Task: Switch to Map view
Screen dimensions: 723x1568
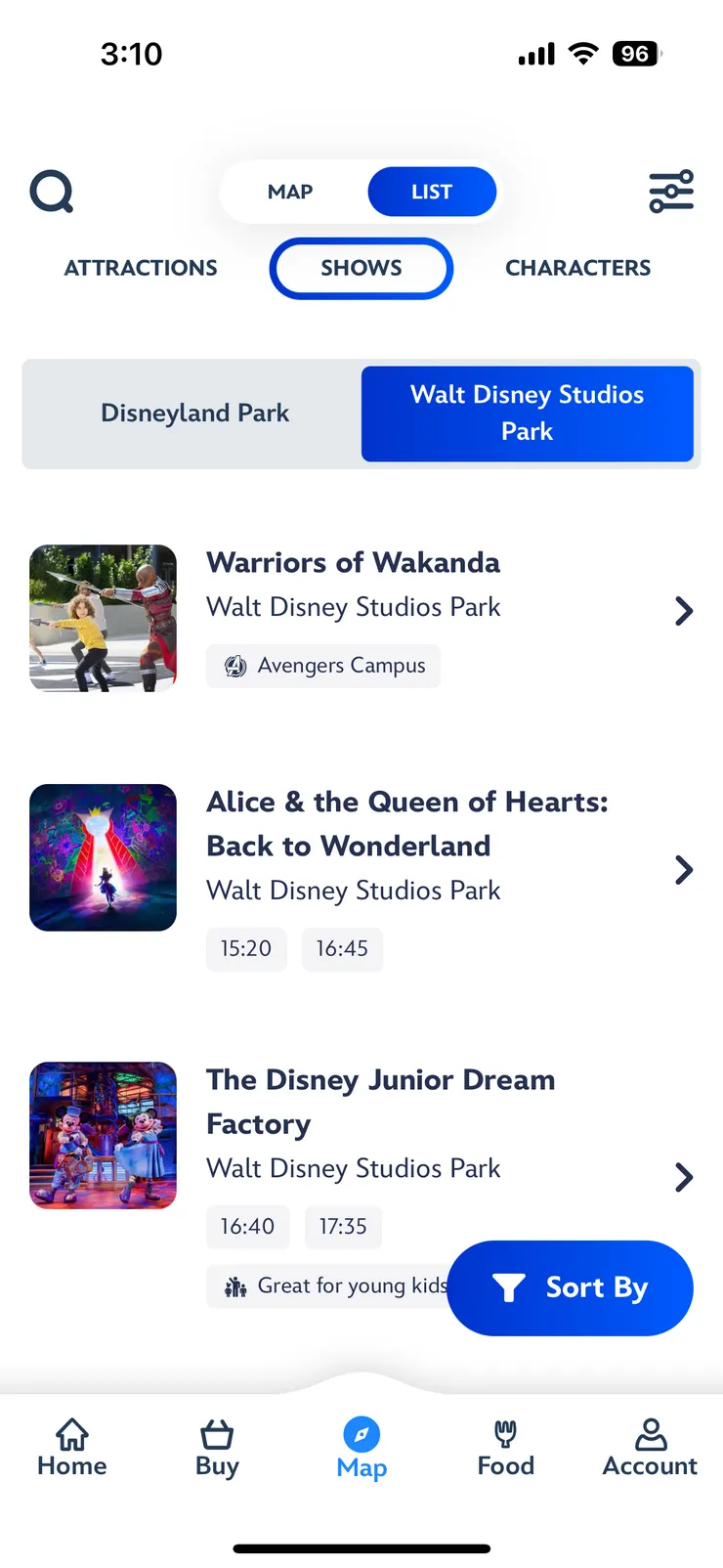Action: coord(290,192)
